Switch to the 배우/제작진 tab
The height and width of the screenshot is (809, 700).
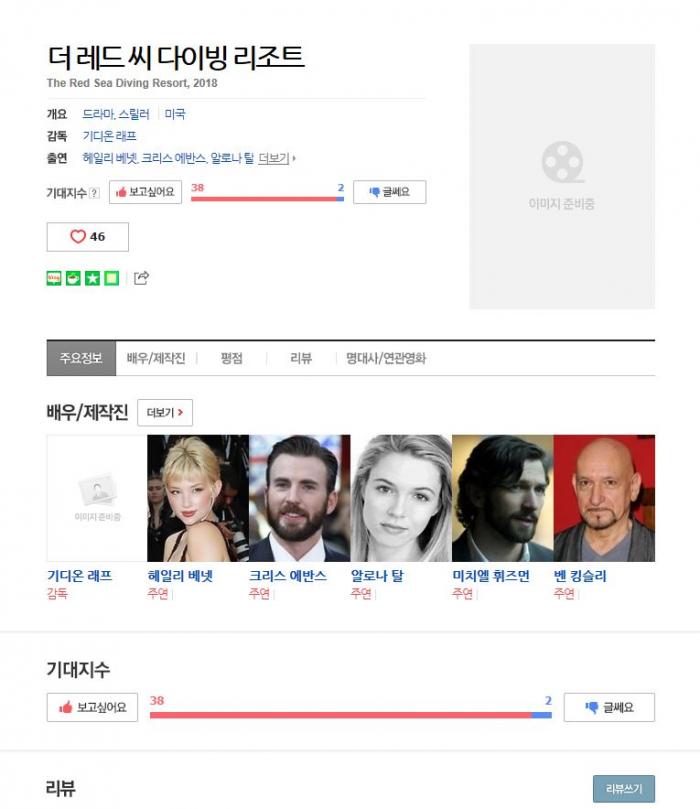(156, 358)
